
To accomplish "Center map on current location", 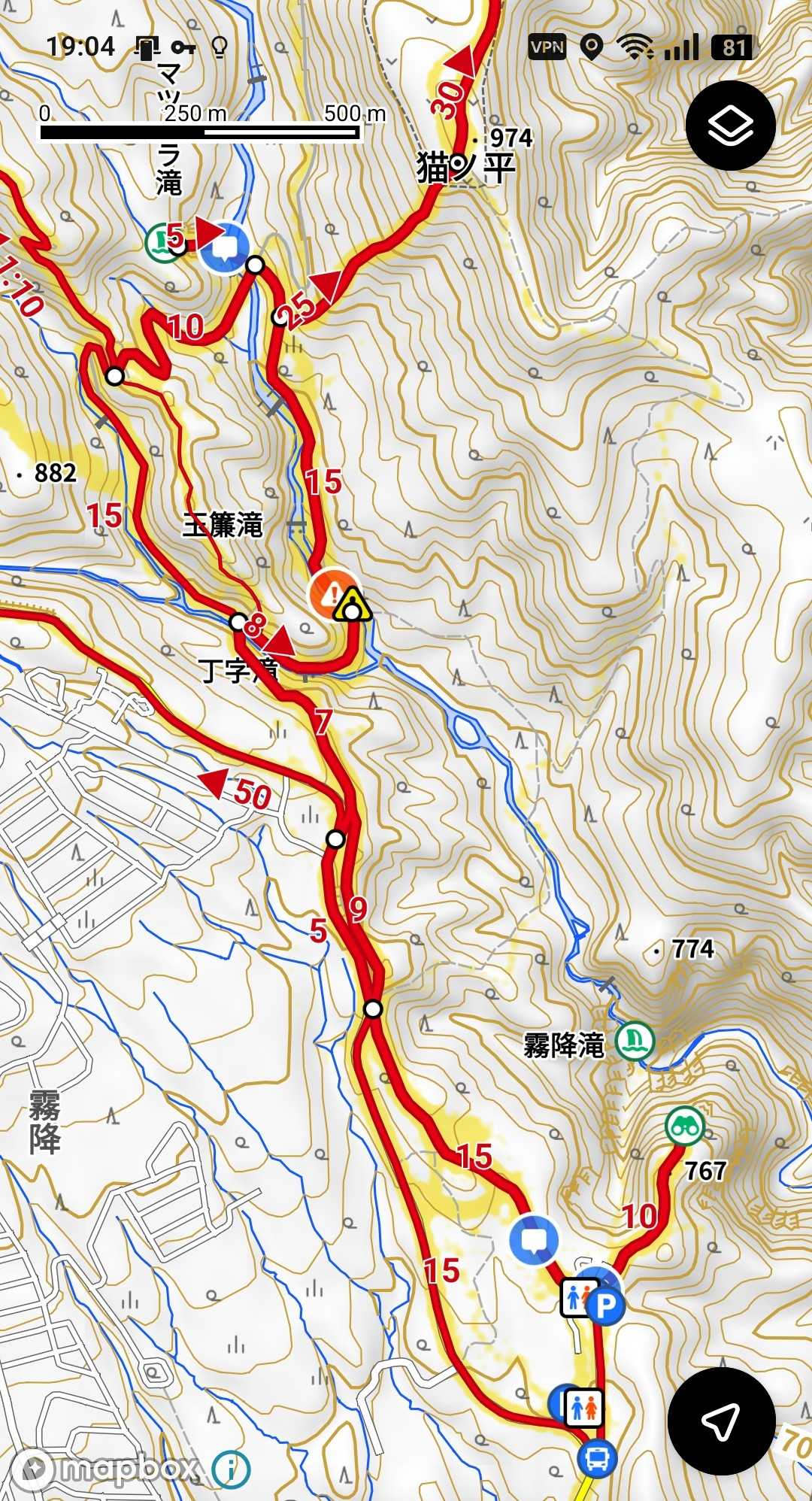I will pos(721,1421).
